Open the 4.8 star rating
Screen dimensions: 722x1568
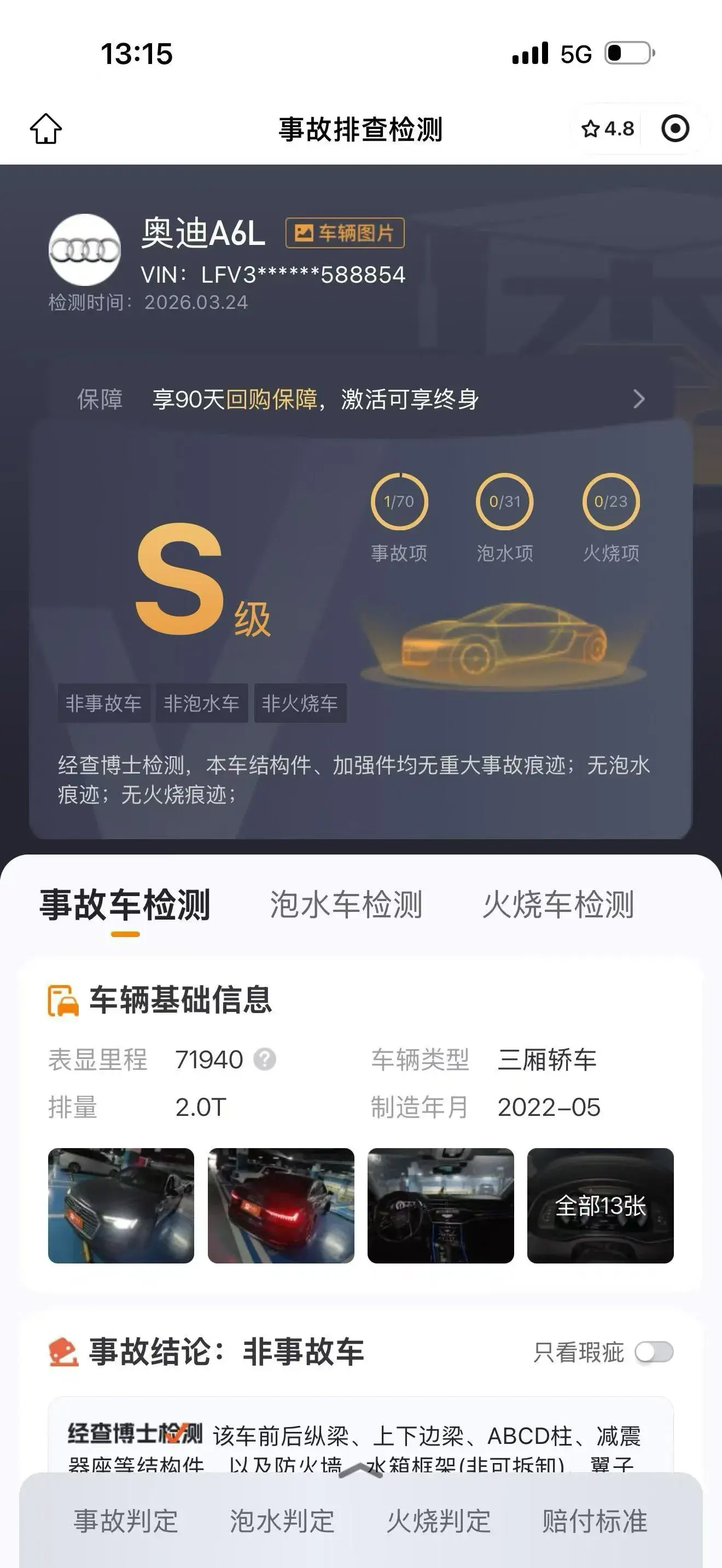608,128
